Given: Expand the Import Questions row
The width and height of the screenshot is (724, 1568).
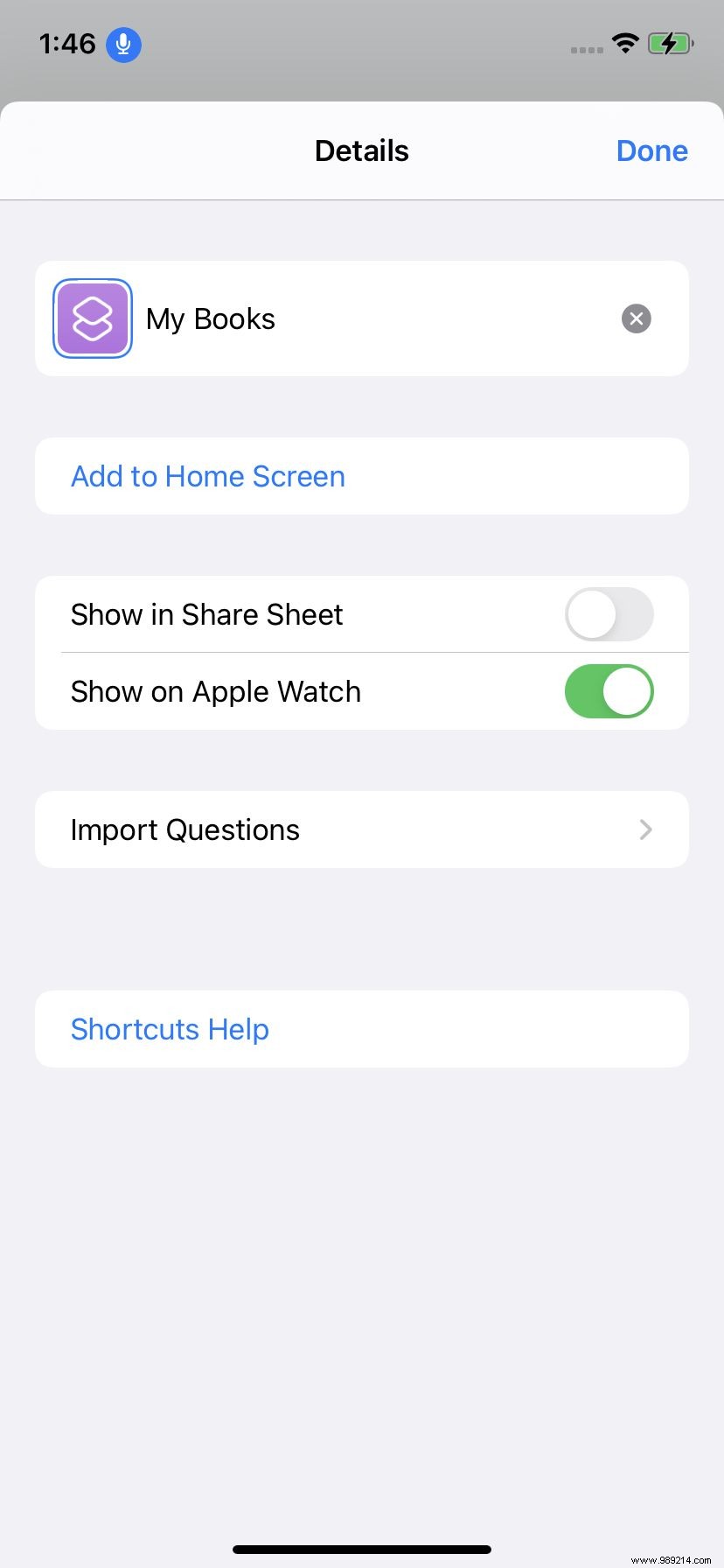Looking at the screenshot, I should [361, 829].
